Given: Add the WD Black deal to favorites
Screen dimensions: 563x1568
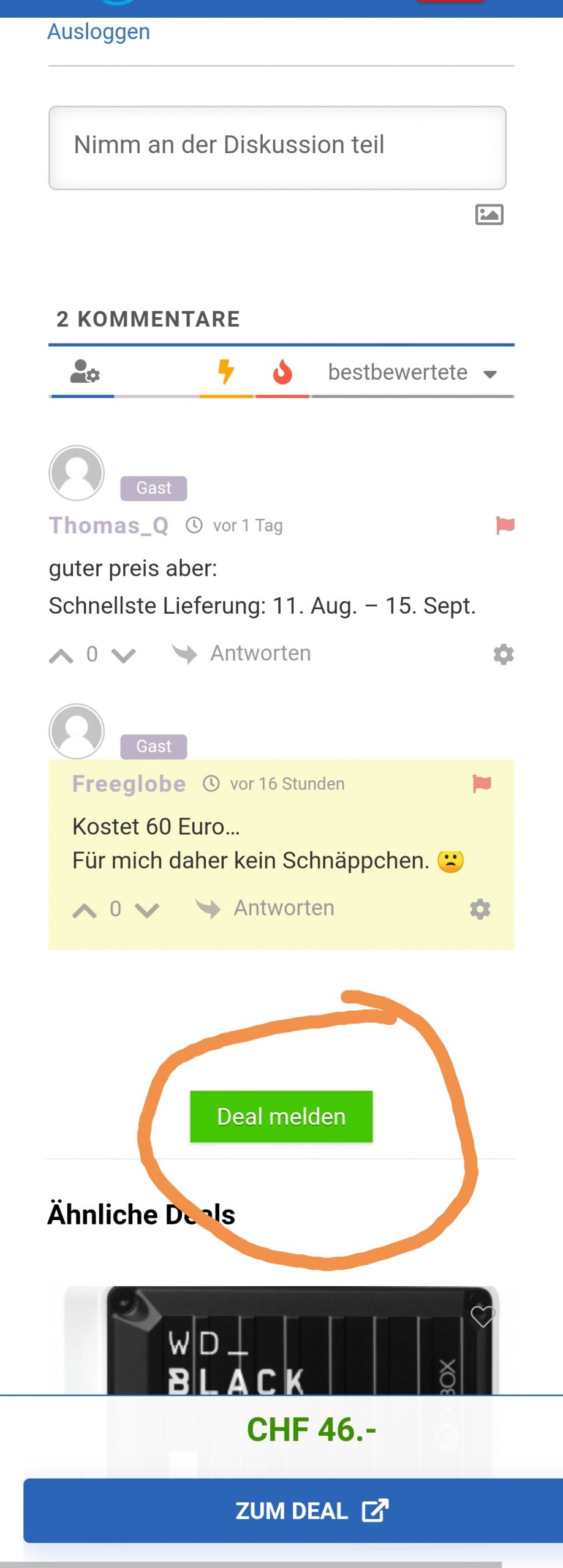Looking at the screenshot, I should tap(482, 1316).
